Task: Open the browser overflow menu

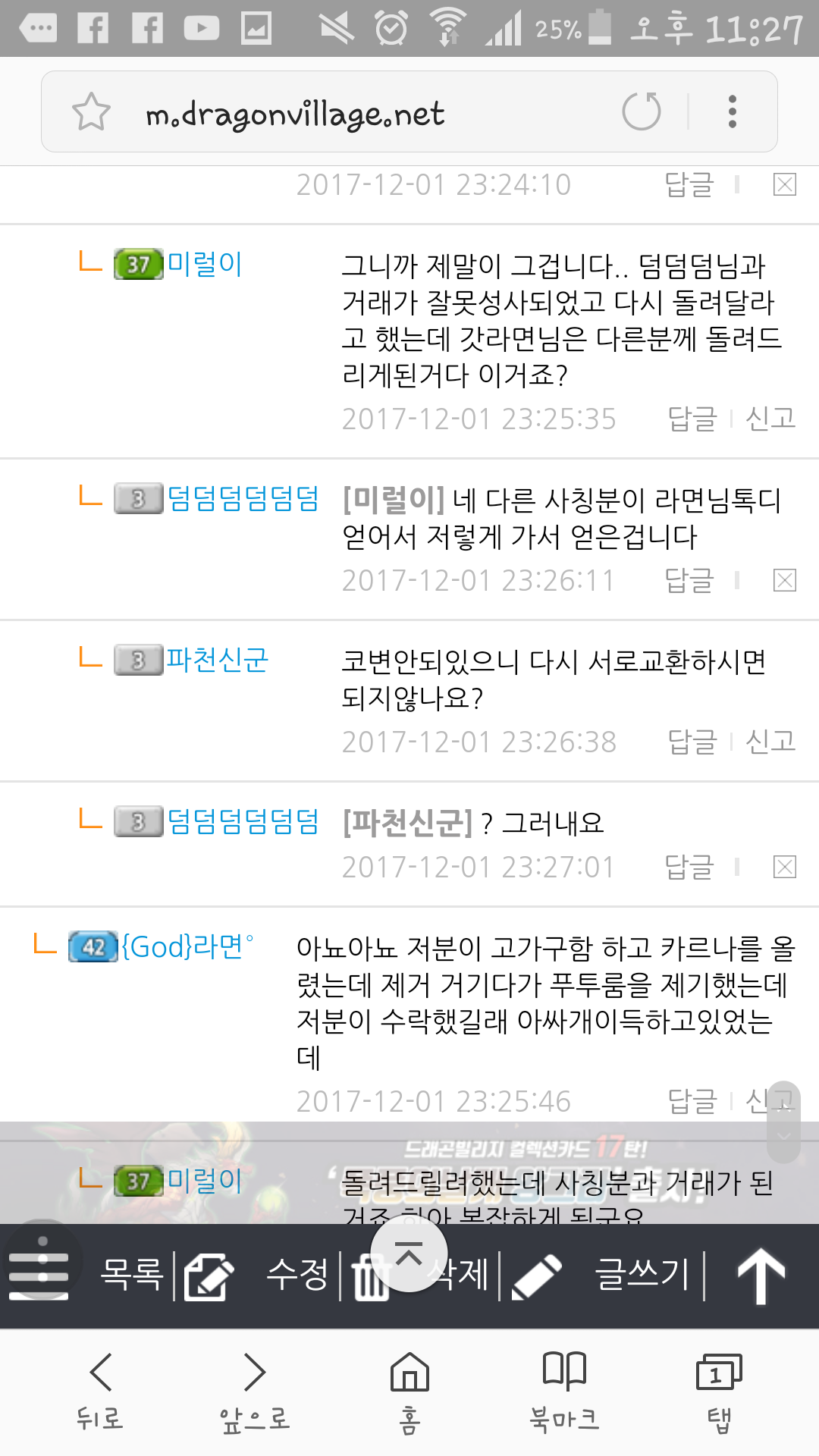Action: click(x=732, y=112)
